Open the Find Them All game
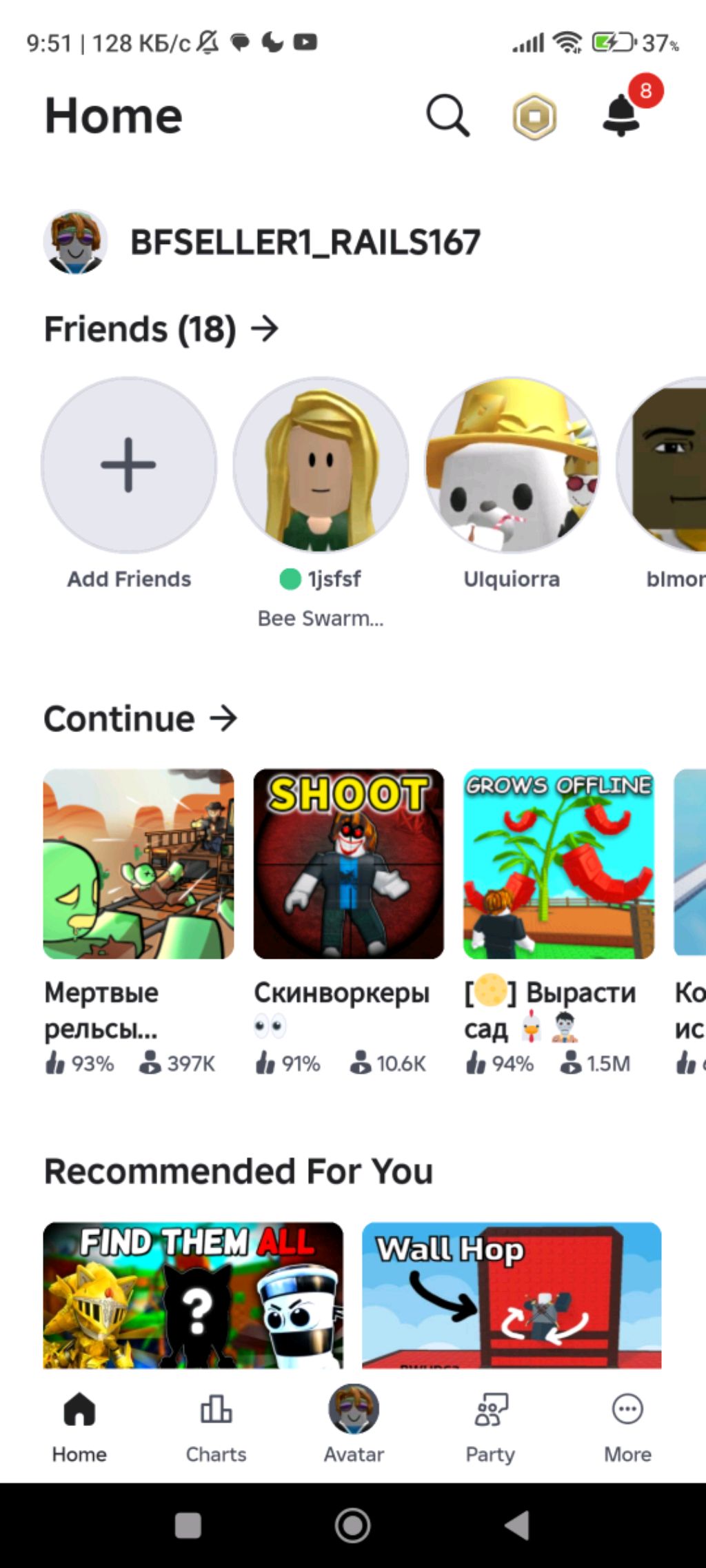706x1568 pixels. [x=193, y=1294]
